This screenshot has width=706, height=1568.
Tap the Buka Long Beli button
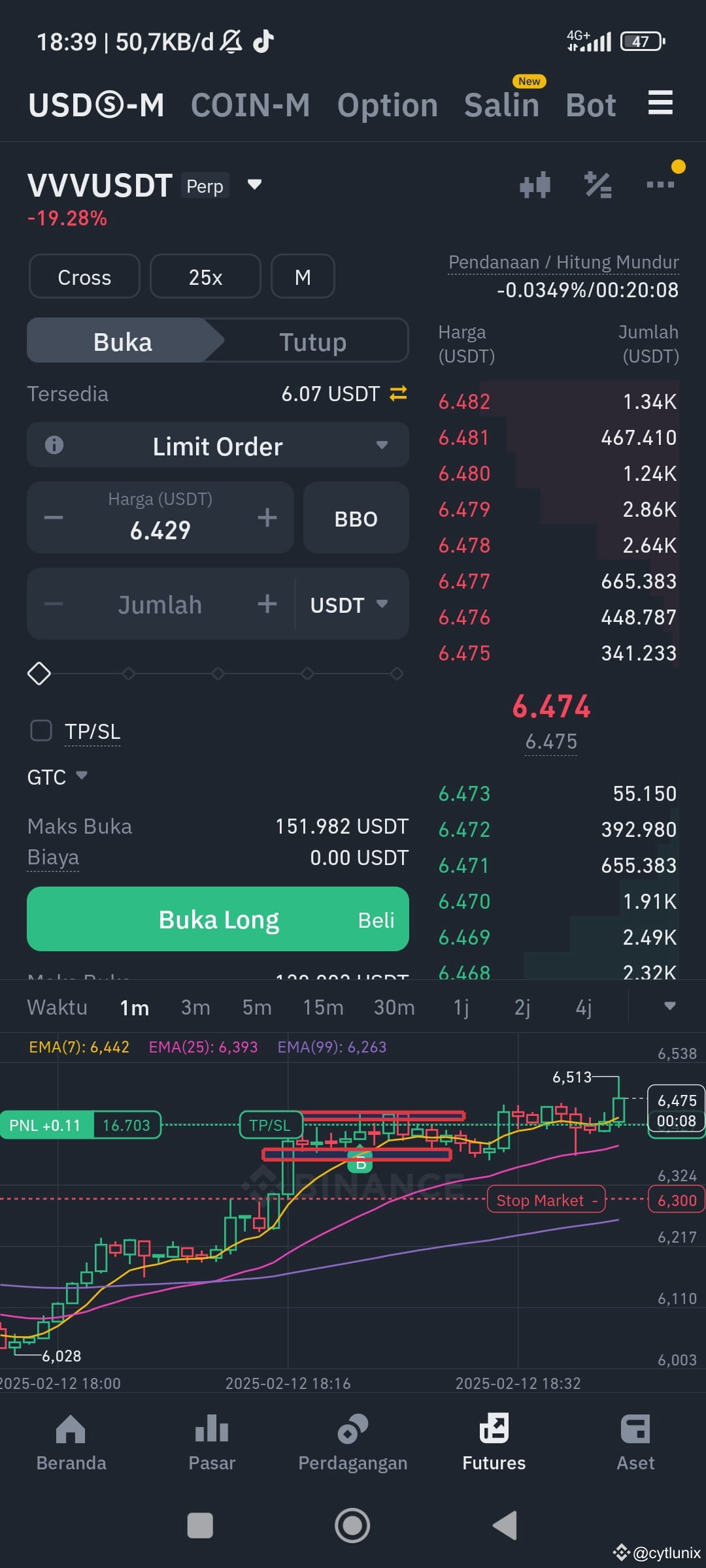tap(218, 919)
